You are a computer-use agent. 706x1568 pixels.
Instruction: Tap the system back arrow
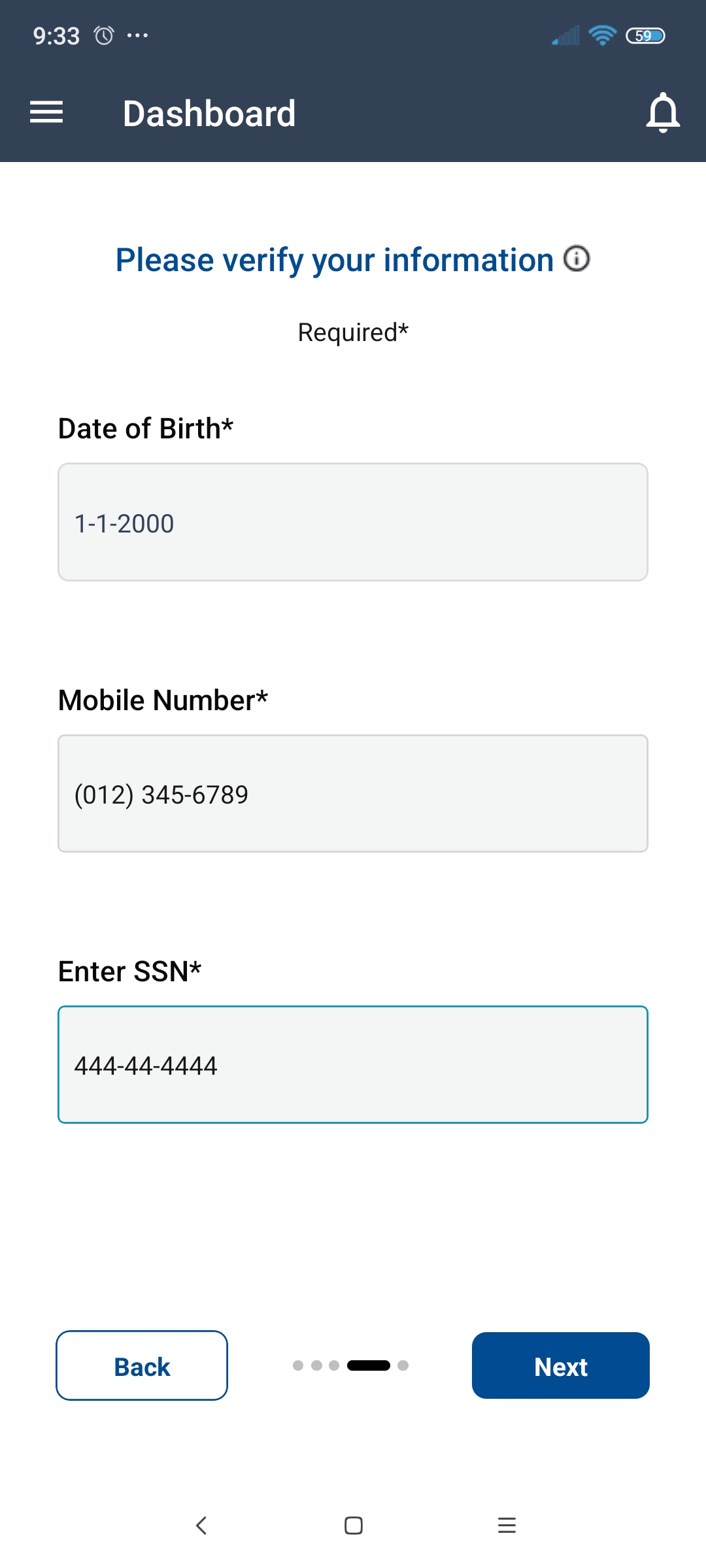coord(201,1526)
